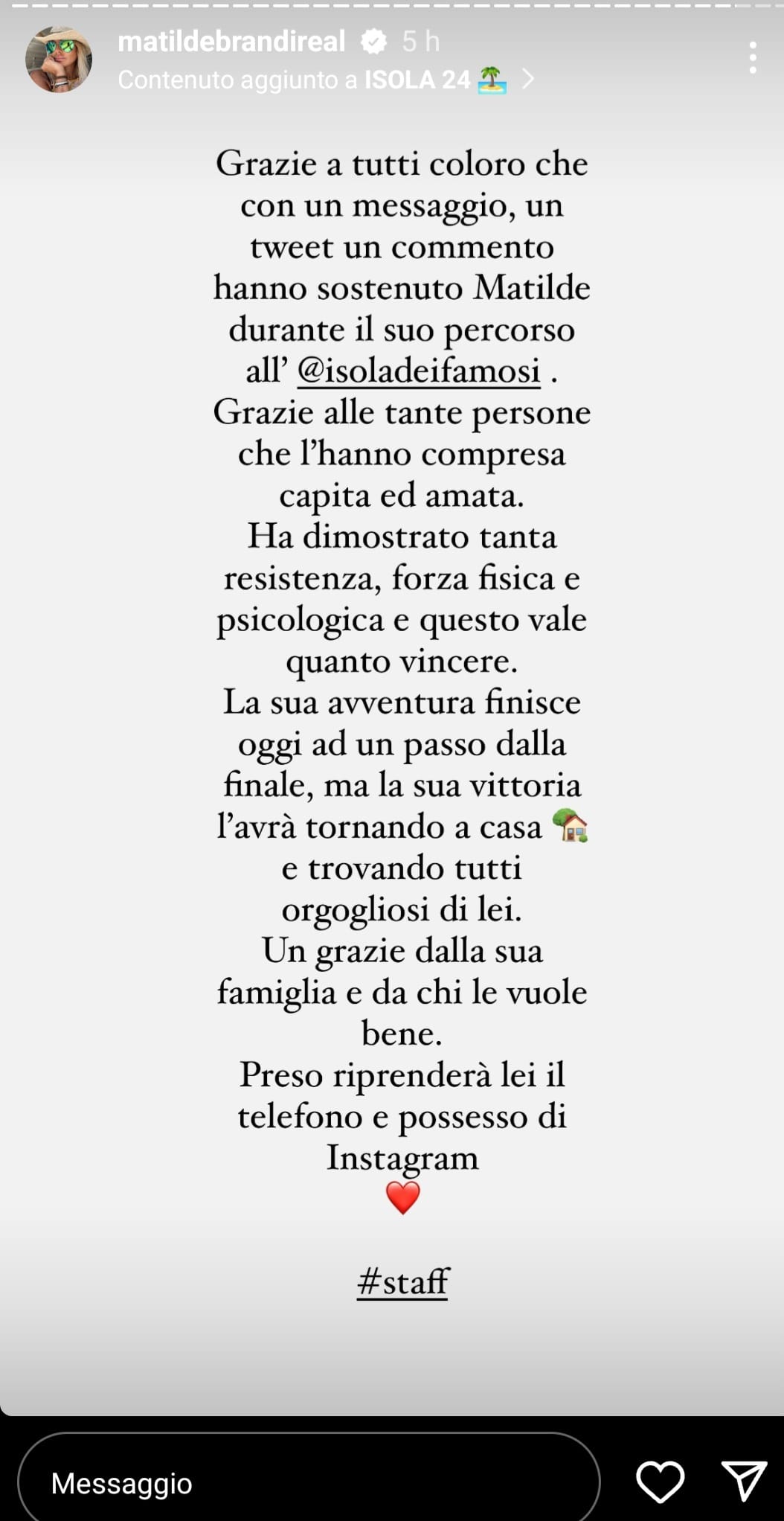
Task: Share this story via paper plane
Action: click(743, 1481)
